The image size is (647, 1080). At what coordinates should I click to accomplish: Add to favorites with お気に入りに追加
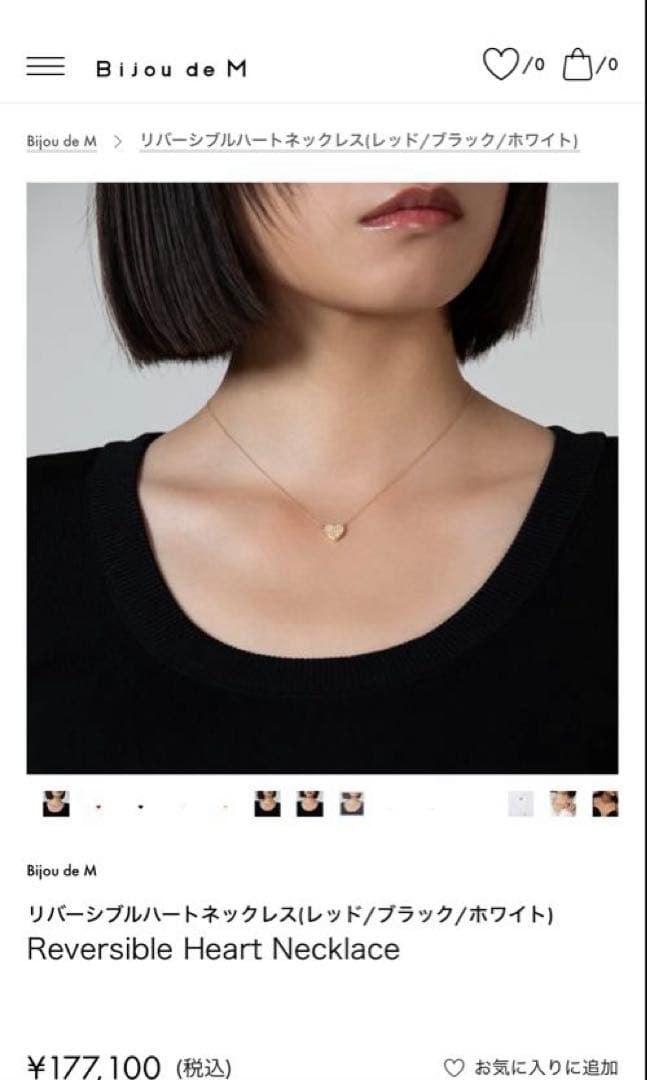(x=531, y=1067)
